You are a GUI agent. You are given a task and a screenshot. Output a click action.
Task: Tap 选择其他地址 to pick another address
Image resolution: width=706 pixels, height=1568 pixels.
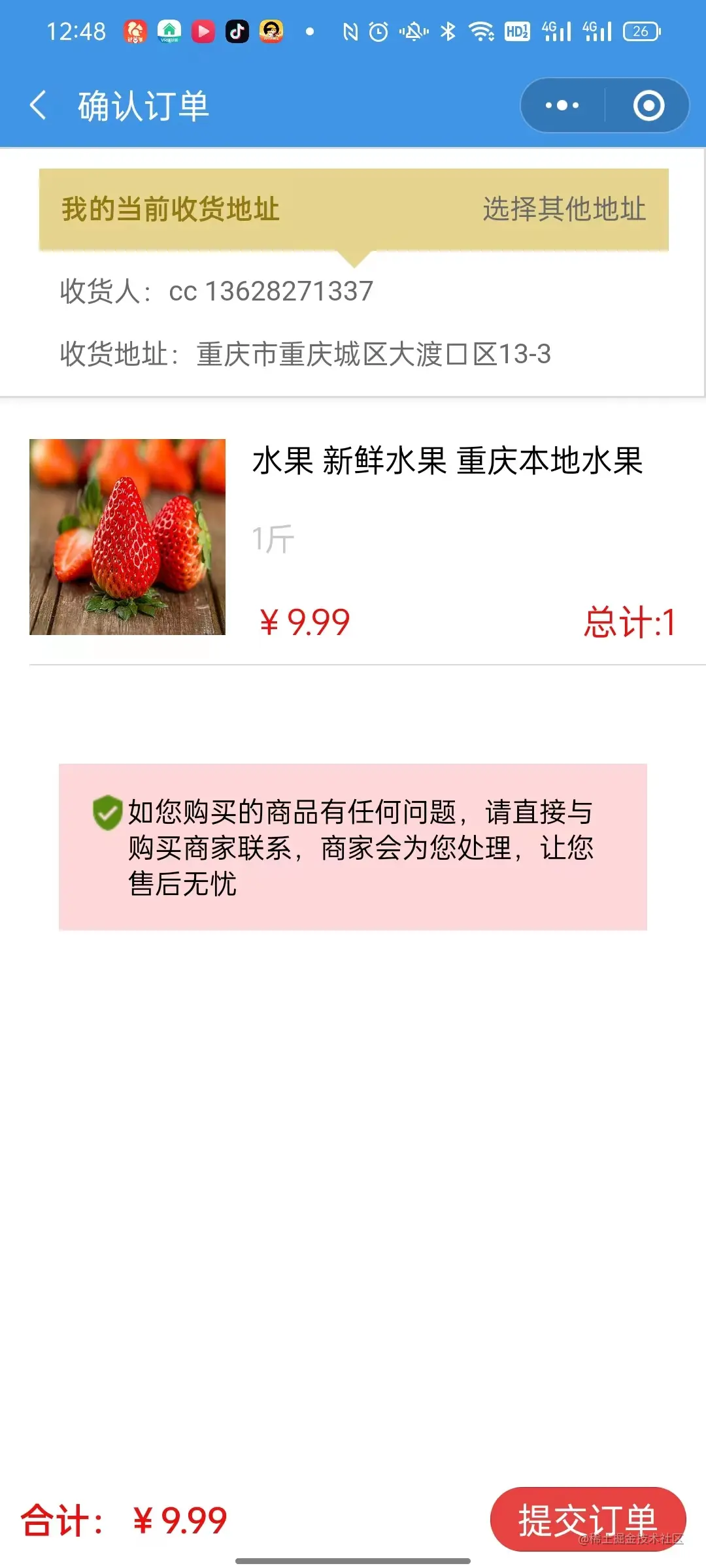pos(564,210)
